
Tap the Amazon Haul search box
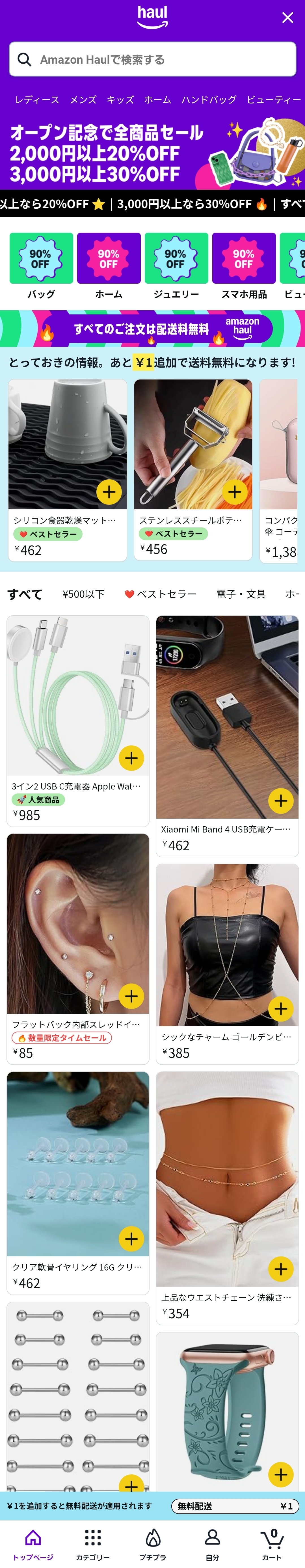[152, 59]
